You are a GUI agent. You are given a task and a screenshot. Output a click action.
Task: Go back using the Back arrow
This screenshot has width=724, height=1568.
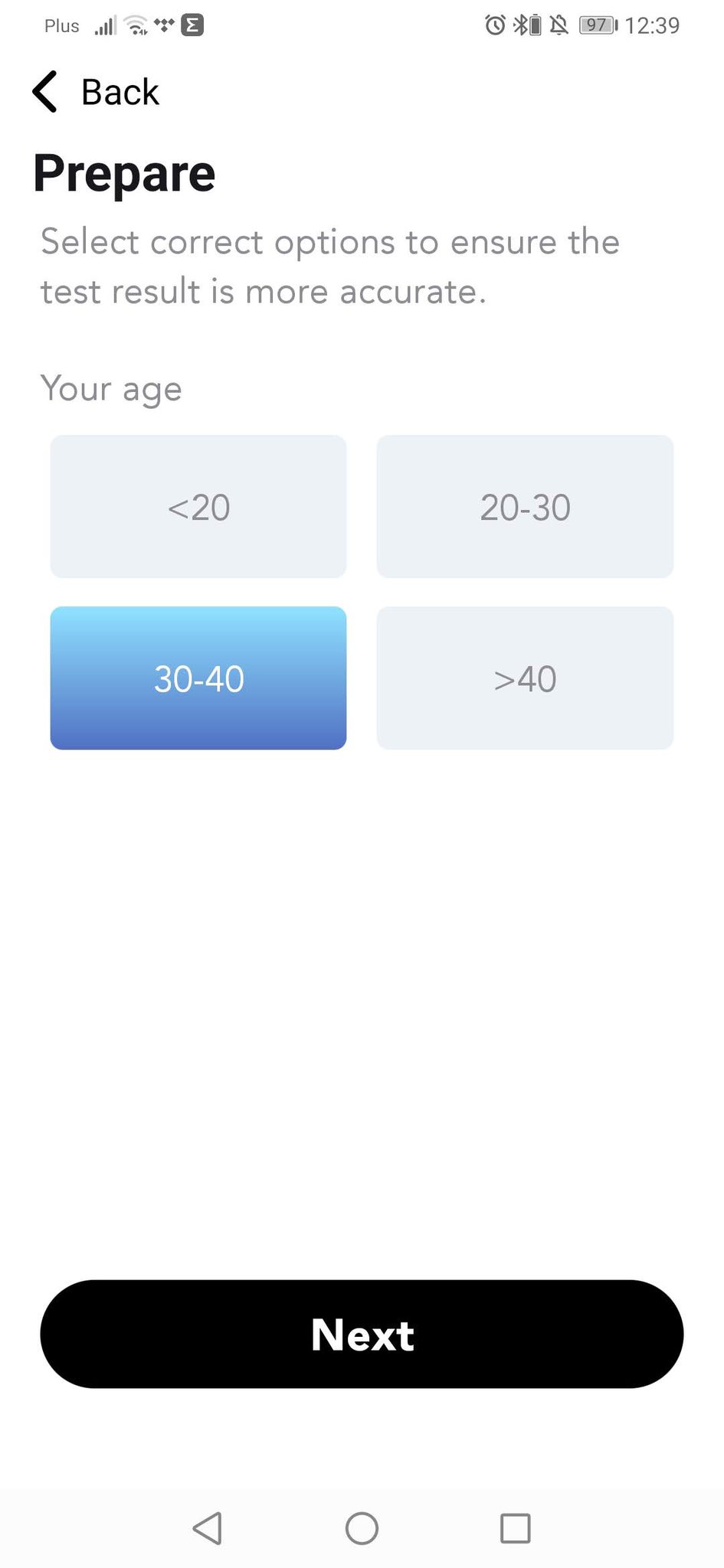pyautogui.click(x=45, y=92)
